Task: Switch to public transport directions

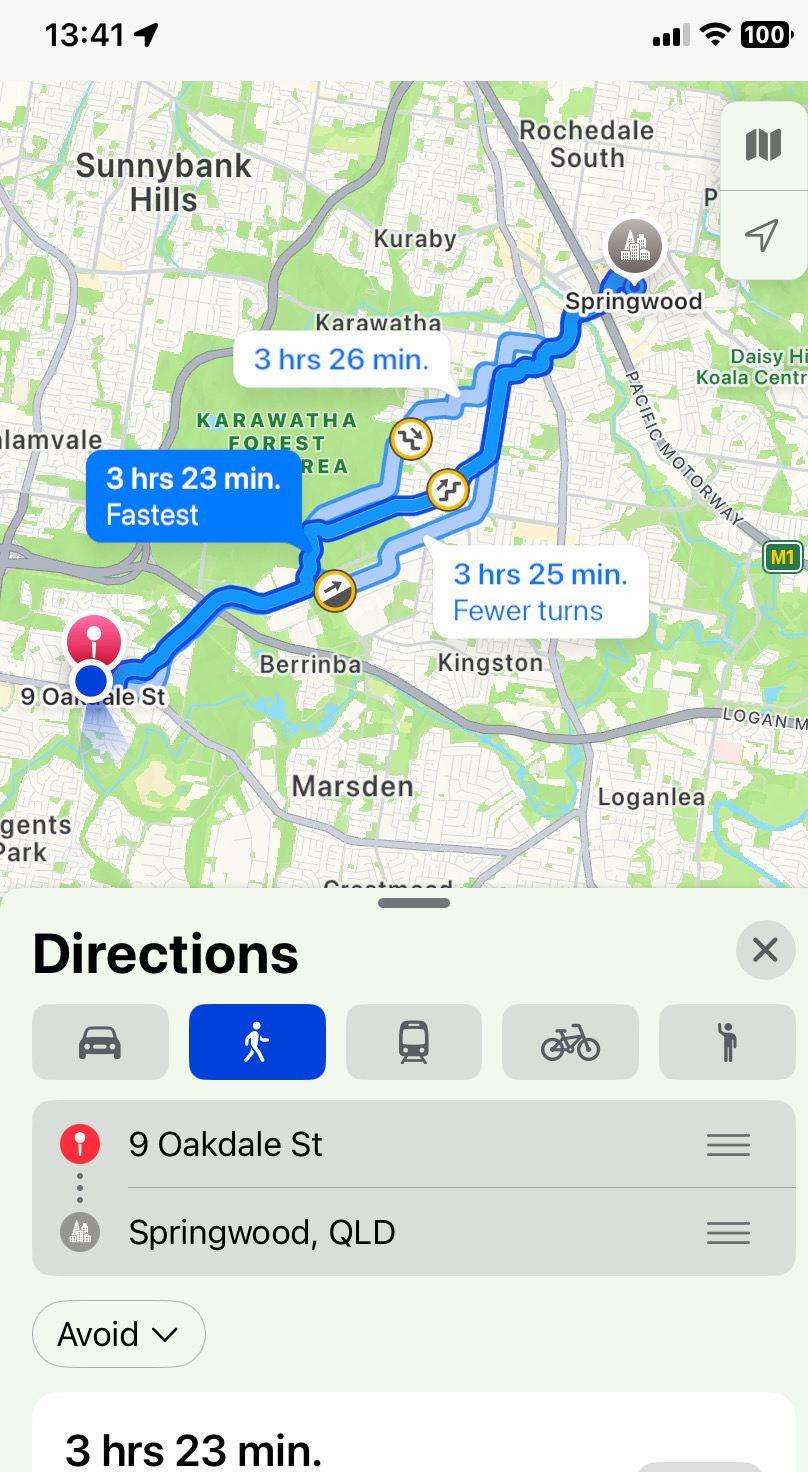Action: click(x=414, y=1042)
